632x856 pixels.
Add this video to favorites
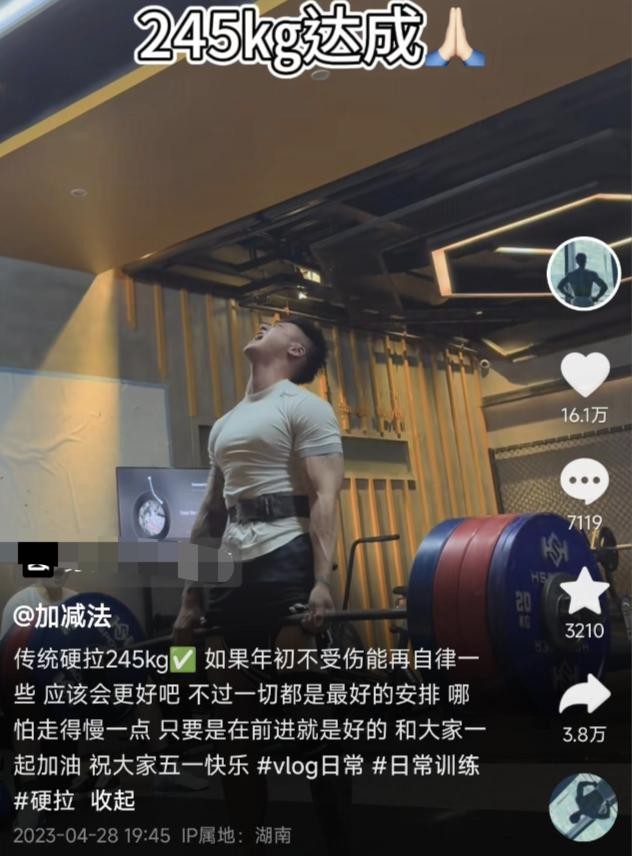(584, 593)
